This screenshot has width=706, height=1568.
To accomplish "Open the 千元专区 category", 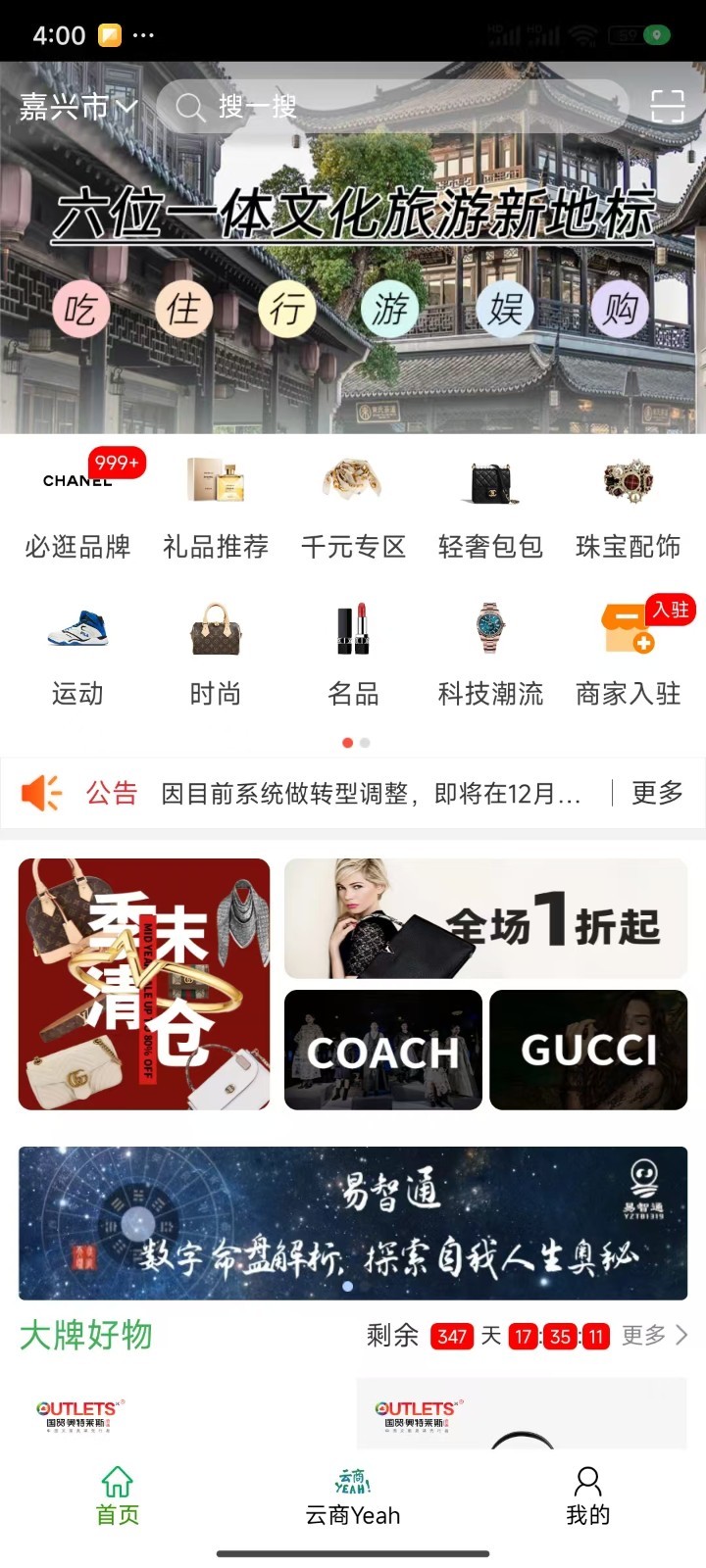I will pyautogui.click(x=353, y=506).
